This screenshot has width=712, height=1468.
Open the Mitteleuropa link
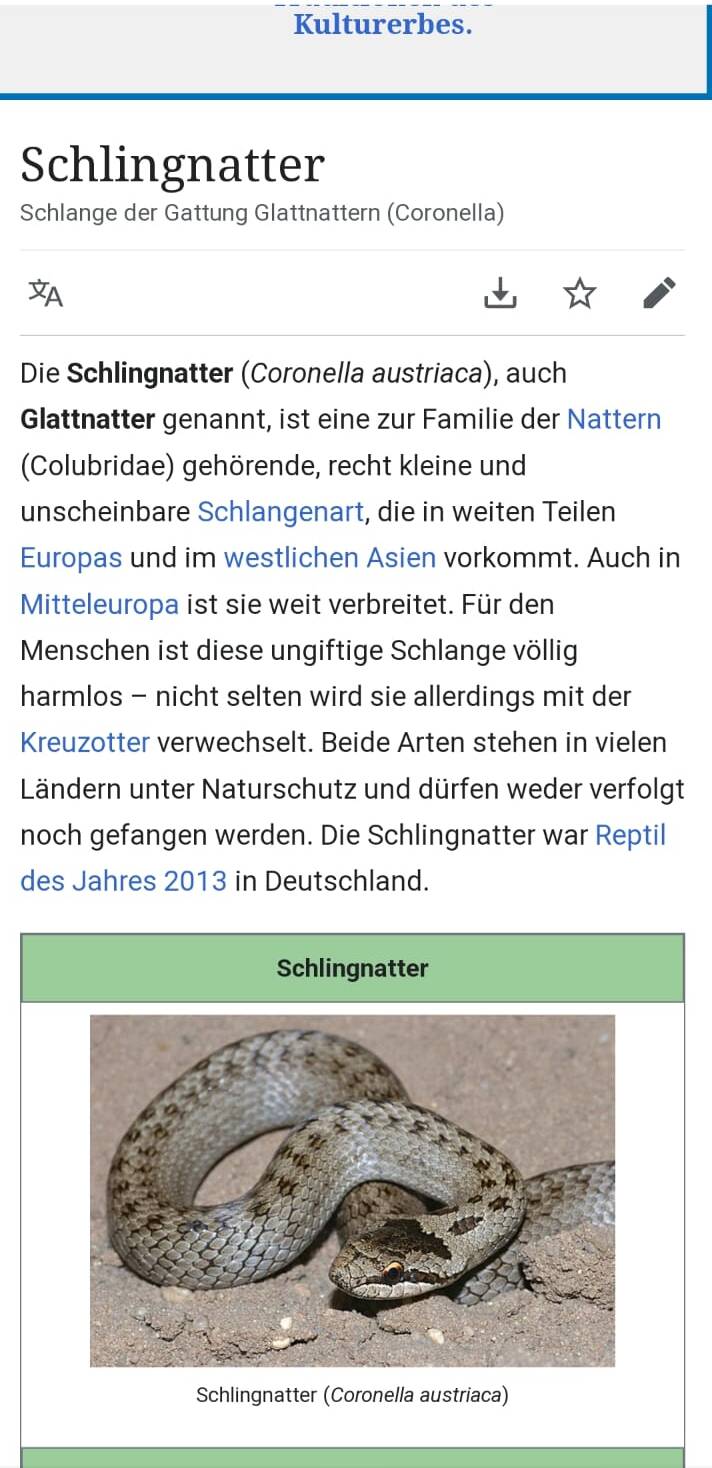[99, 604]
